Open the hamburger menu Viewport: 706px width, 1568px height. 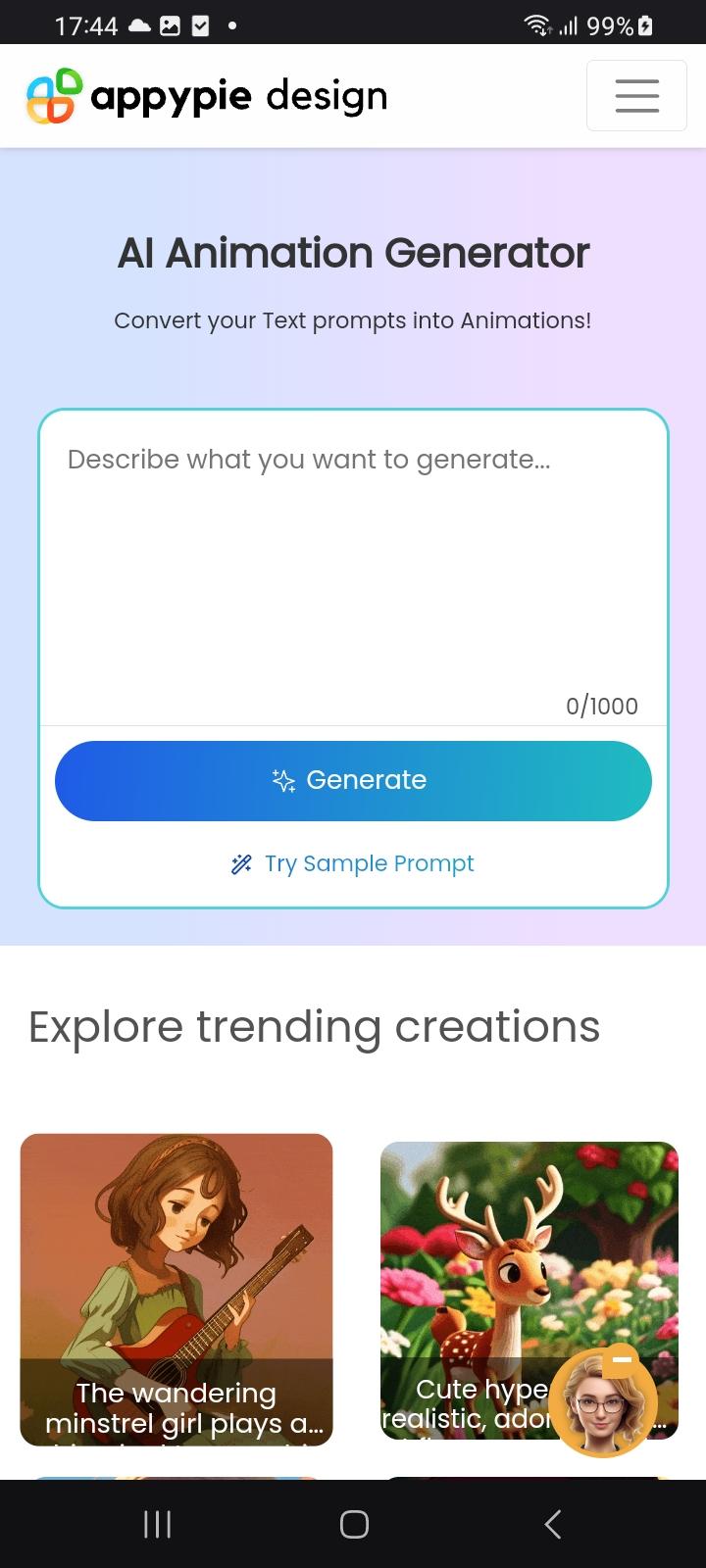[636, 95]
